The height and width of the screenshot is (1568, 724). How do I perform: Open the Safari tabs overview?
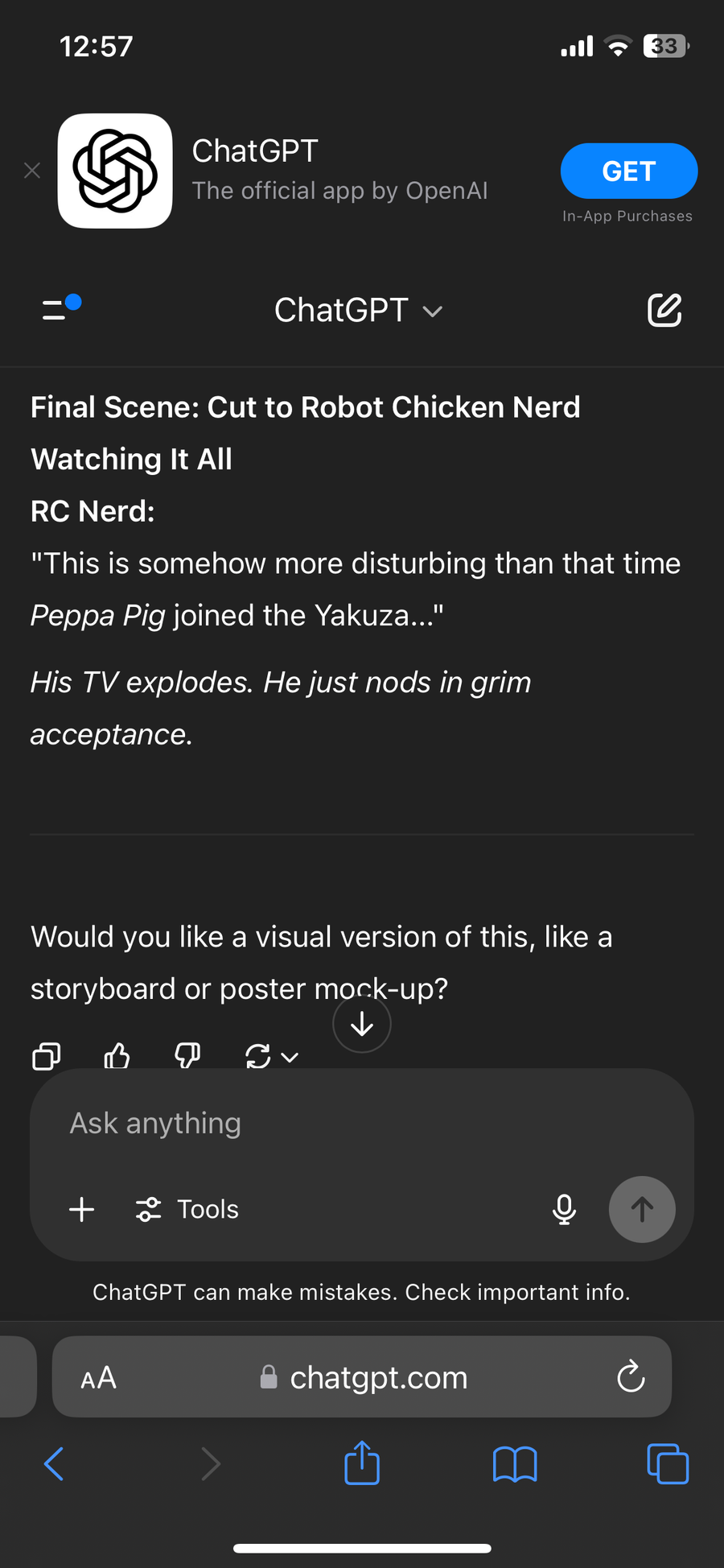click(668, 1463)
